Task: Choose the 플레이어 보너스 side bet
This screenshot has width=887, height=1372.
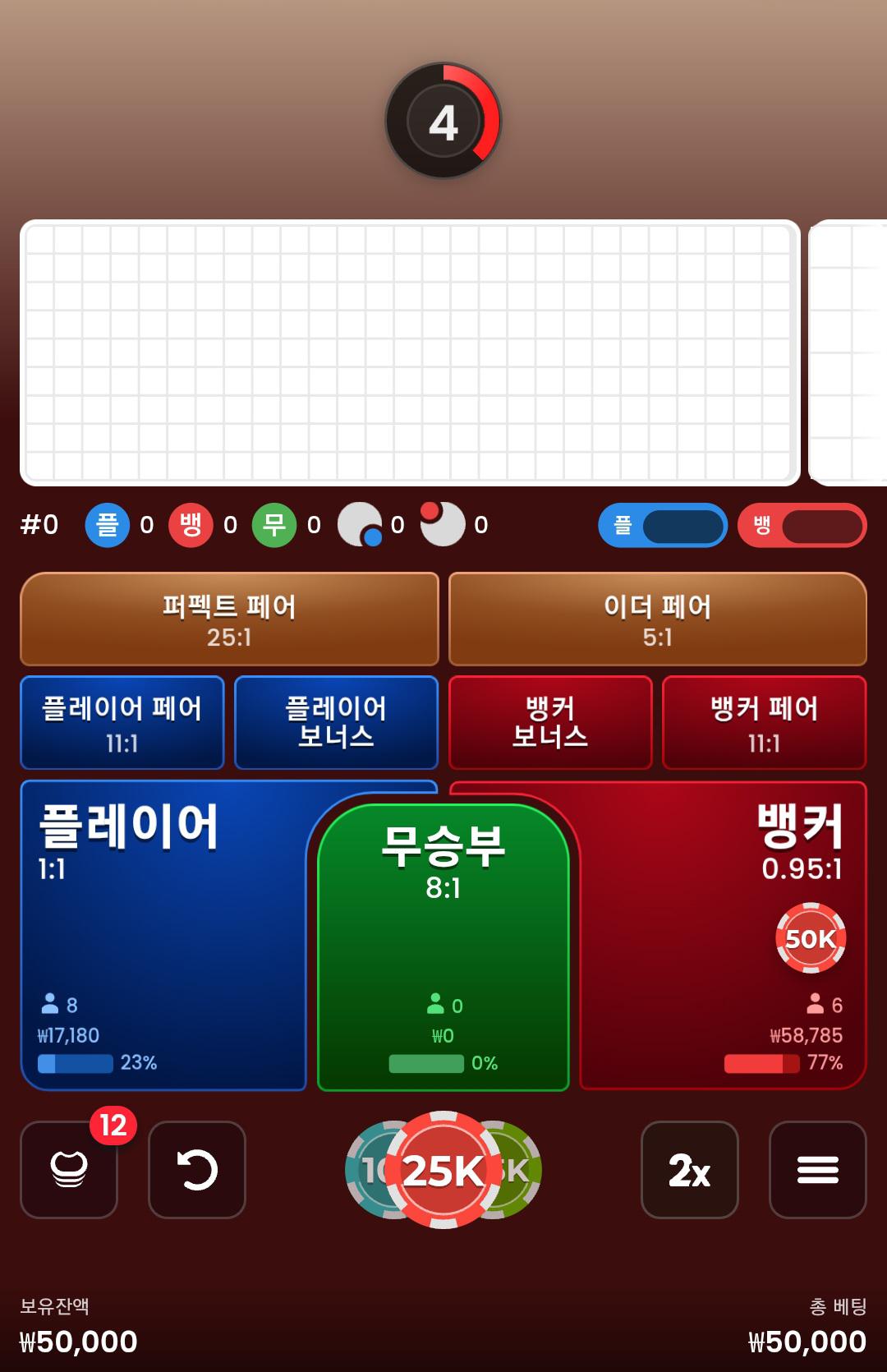Action: click(336, 723)
